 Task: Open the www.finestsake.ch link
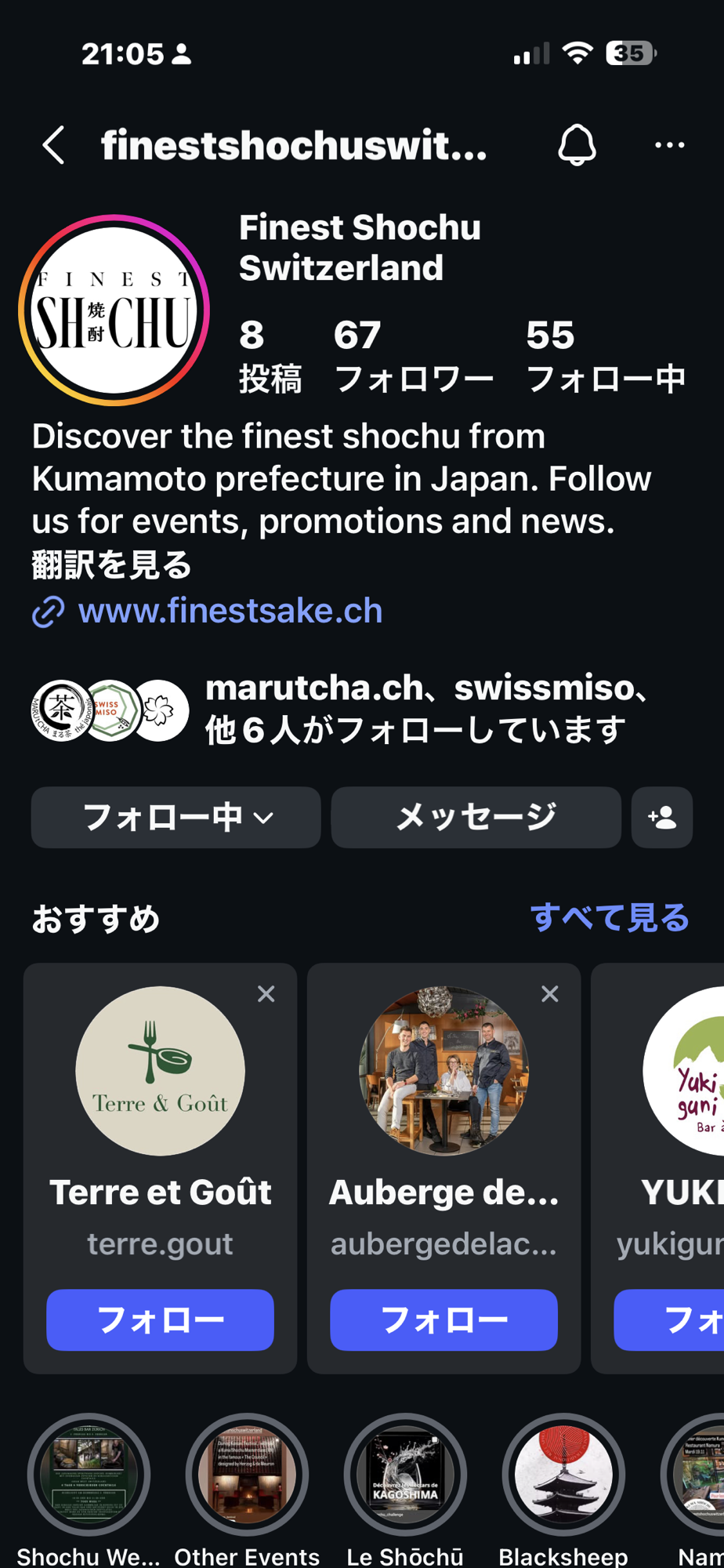tap(230, 611)
